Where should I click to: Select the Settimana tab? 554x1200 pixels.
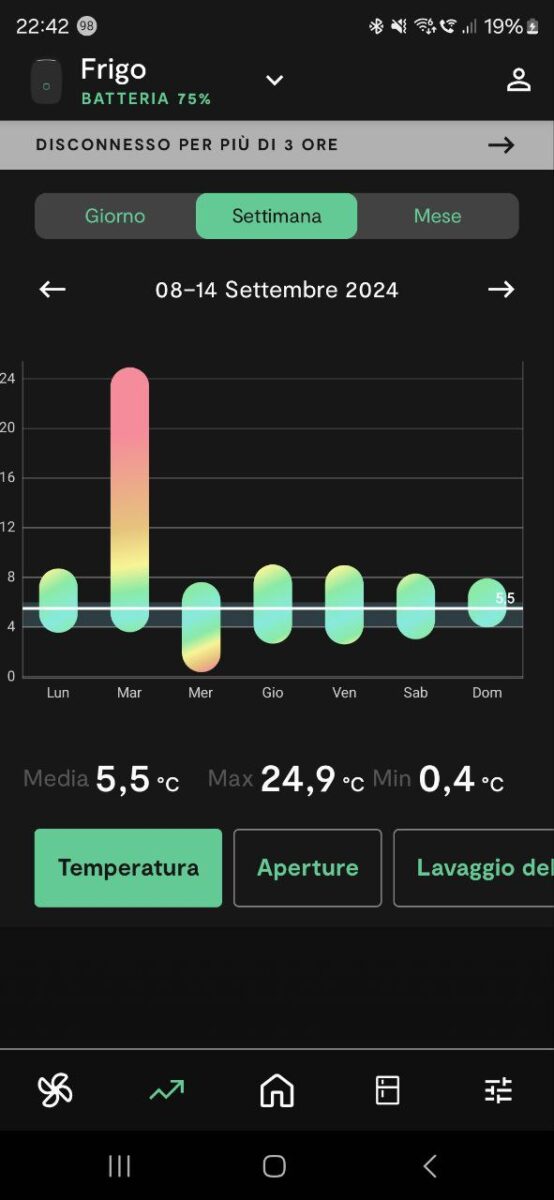click(x=276, y=216)
